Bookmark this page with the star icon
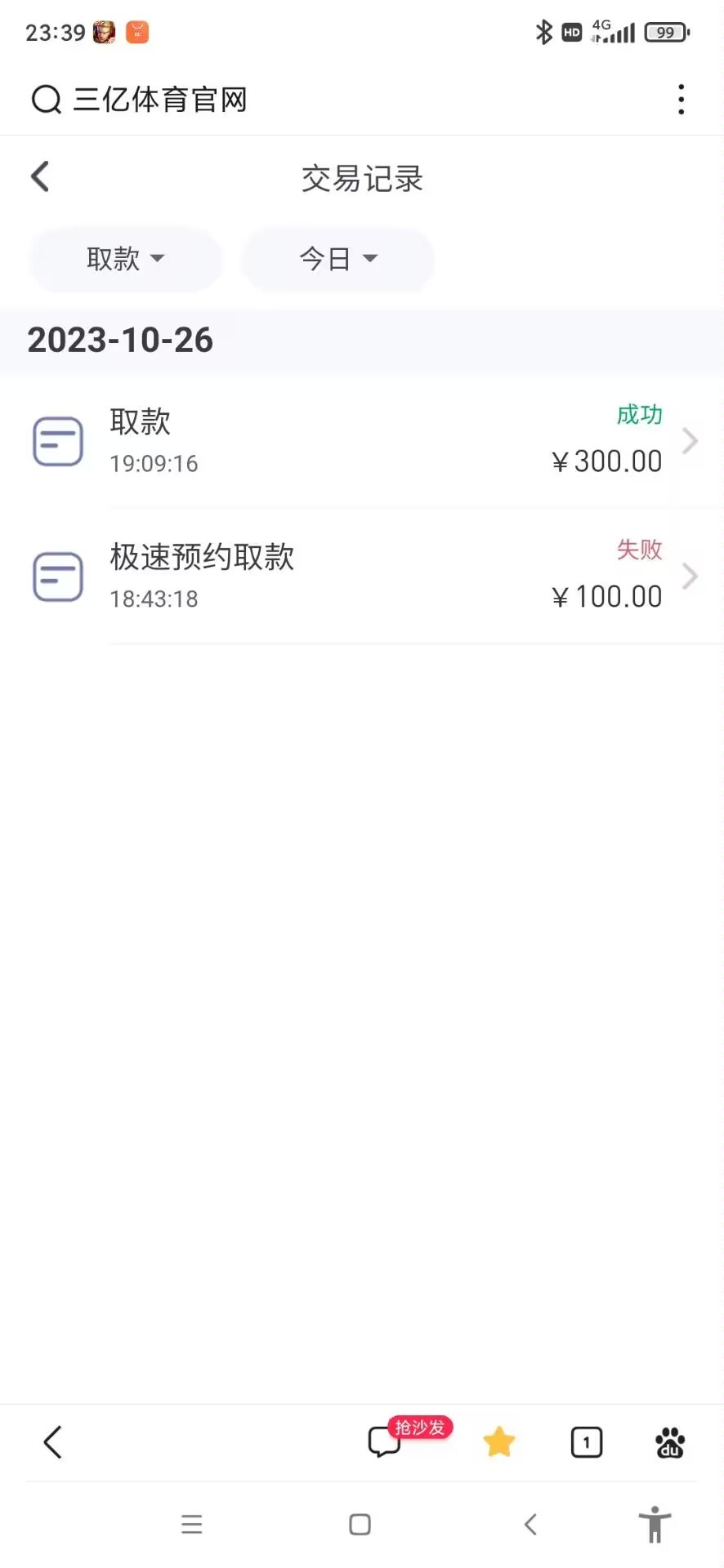 pos(498,1442)
